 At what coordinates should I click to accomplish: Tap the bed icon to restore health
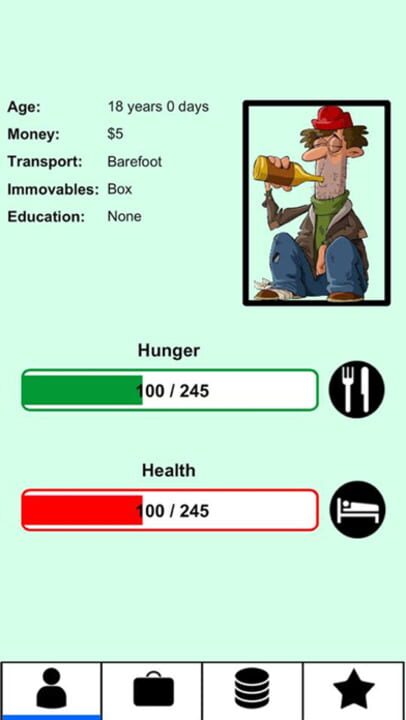pyautogui.click(x=357, y=509)
